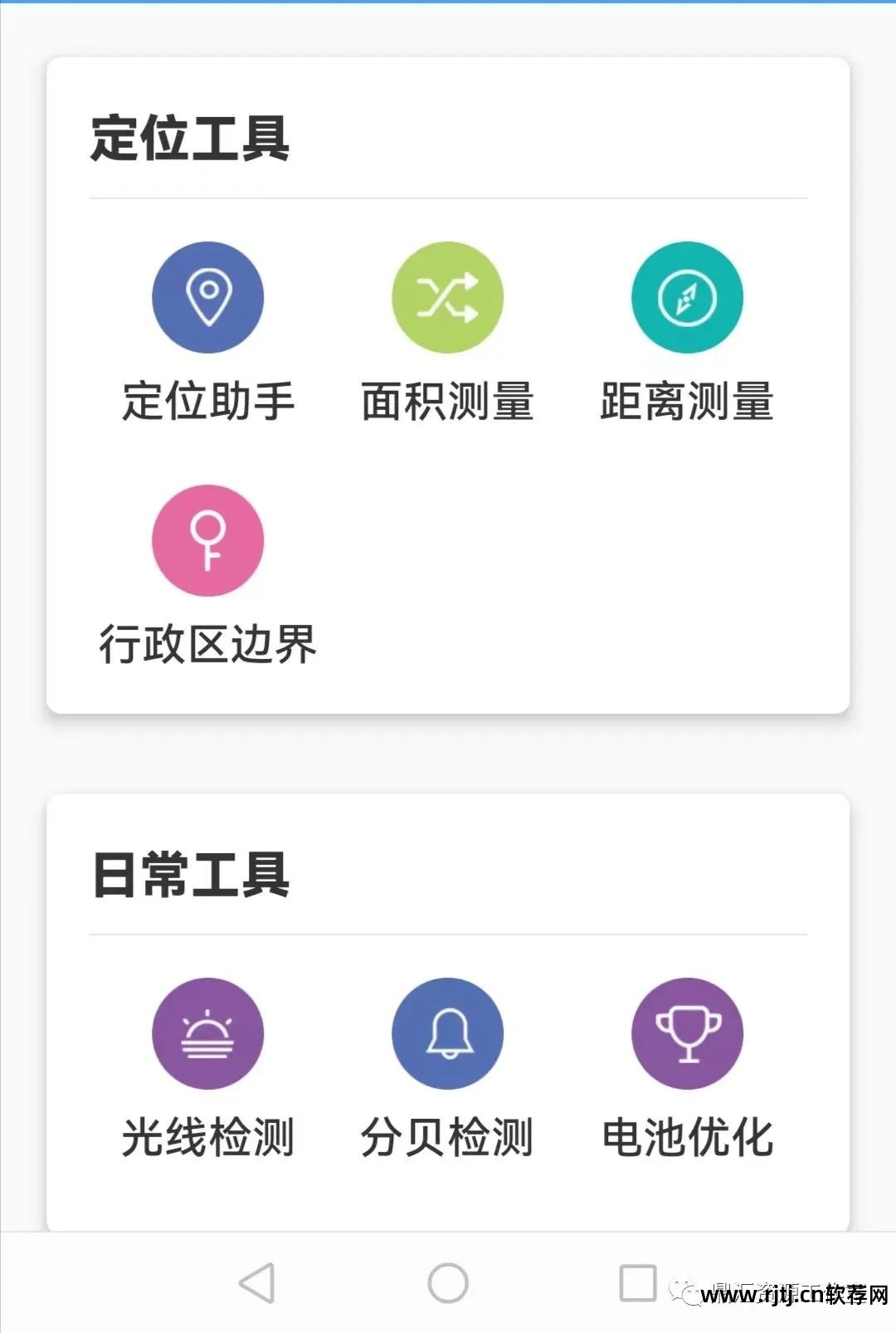Image resolution: width=896 pixels, height=1333 pixels.
Task: Open the 定位助手 location assistant icon
Action: [x=207, y=297]
